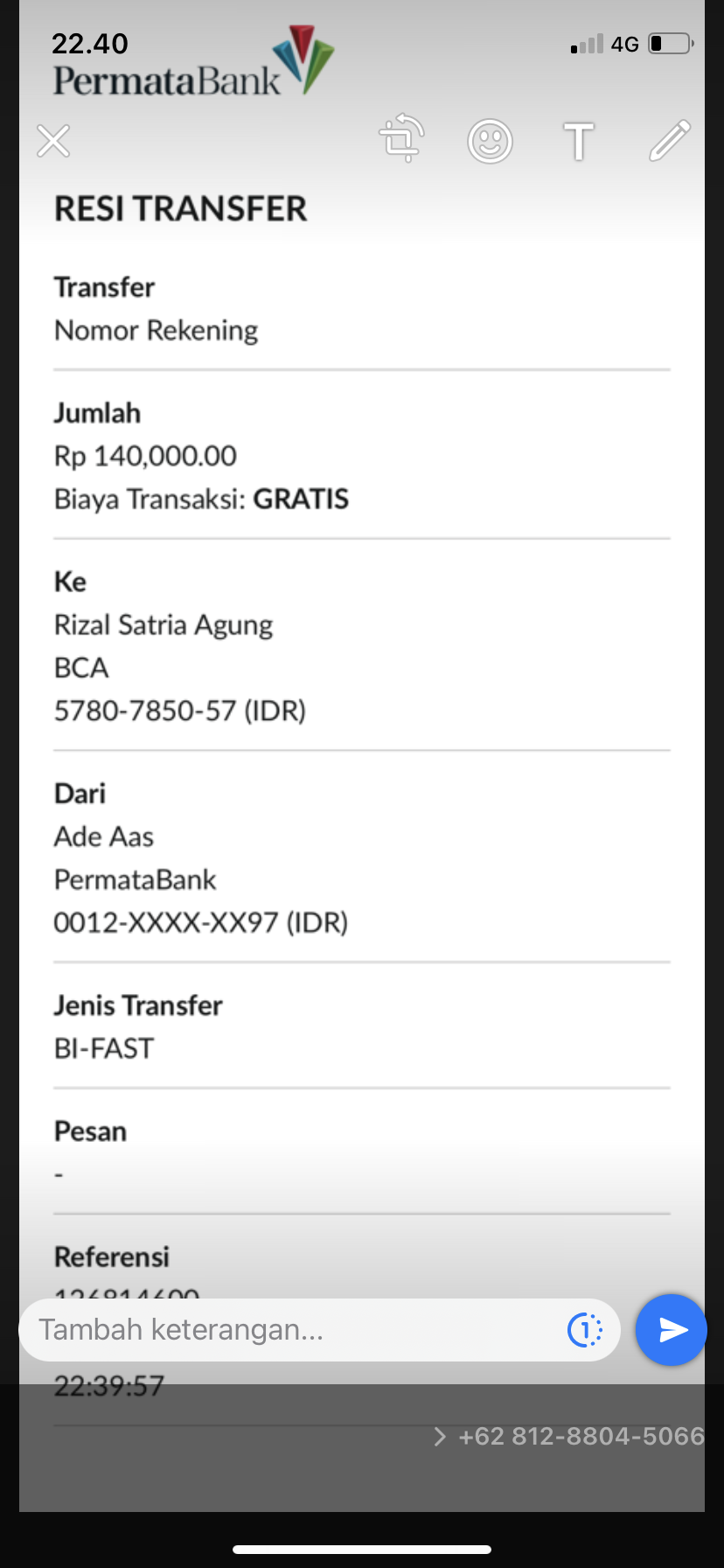The width and height of the screenshot is (724, 1568).
Task: Add text to the image
Action: click(579, 141)
